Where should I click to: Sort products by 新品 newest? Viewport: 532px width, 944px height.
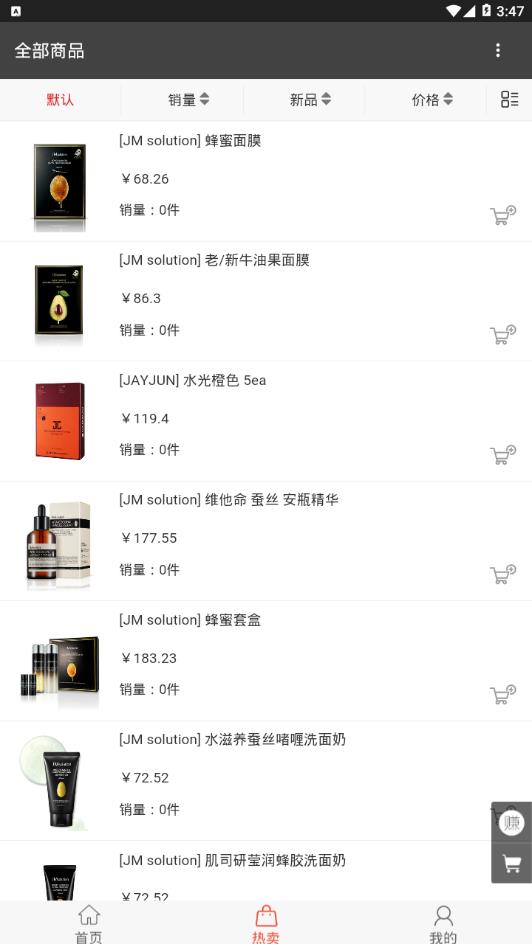(310, 99)
